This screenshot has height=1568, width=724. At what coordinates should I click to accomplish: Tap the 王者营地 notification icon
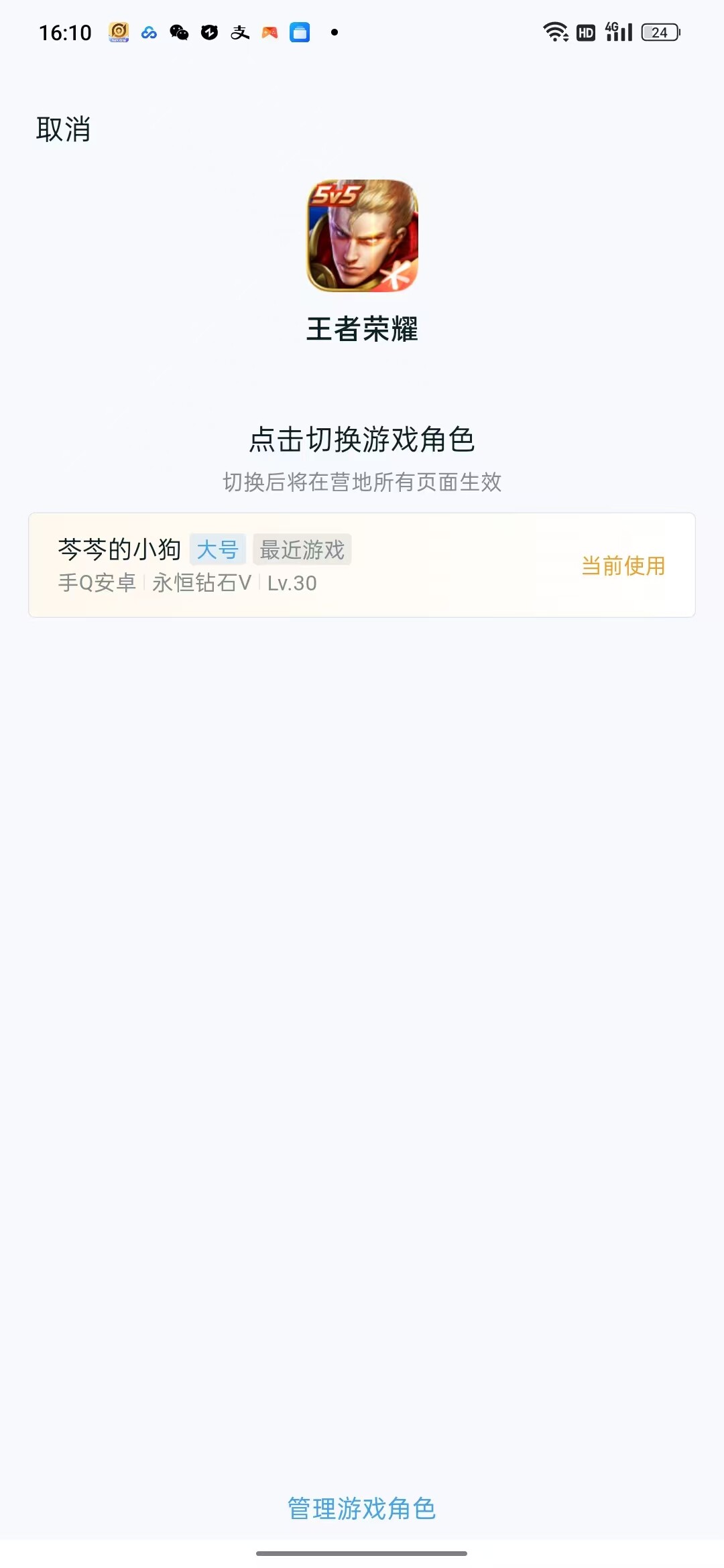119,31
